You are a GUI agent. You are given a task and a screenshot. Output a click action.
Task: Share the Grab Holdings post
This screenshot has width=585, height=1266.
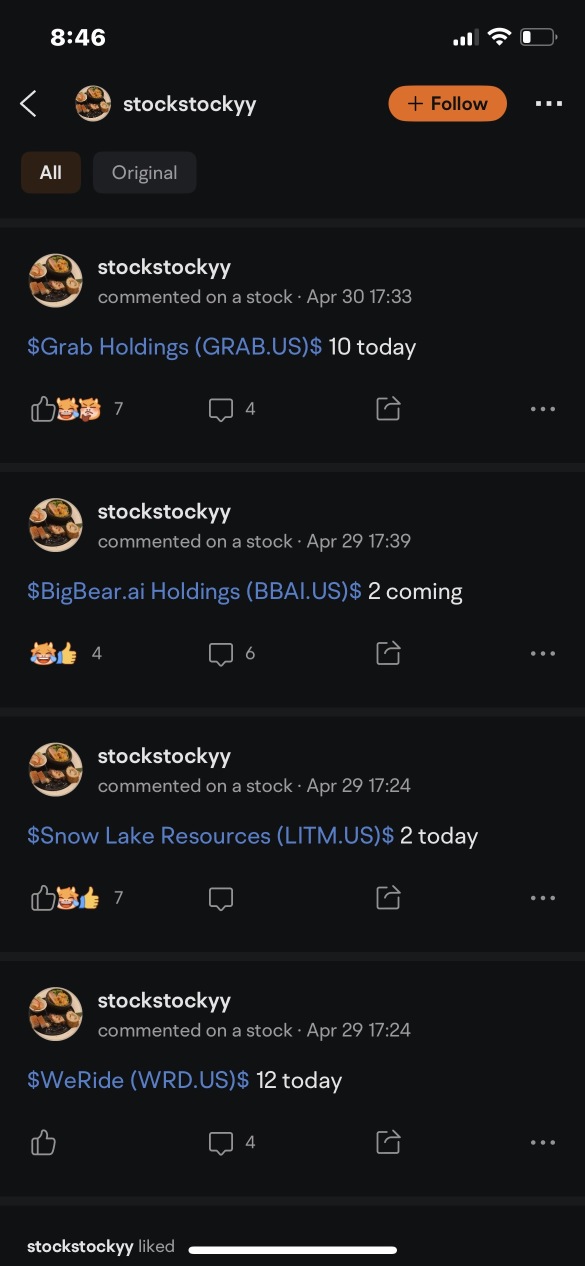coord(388,408)
